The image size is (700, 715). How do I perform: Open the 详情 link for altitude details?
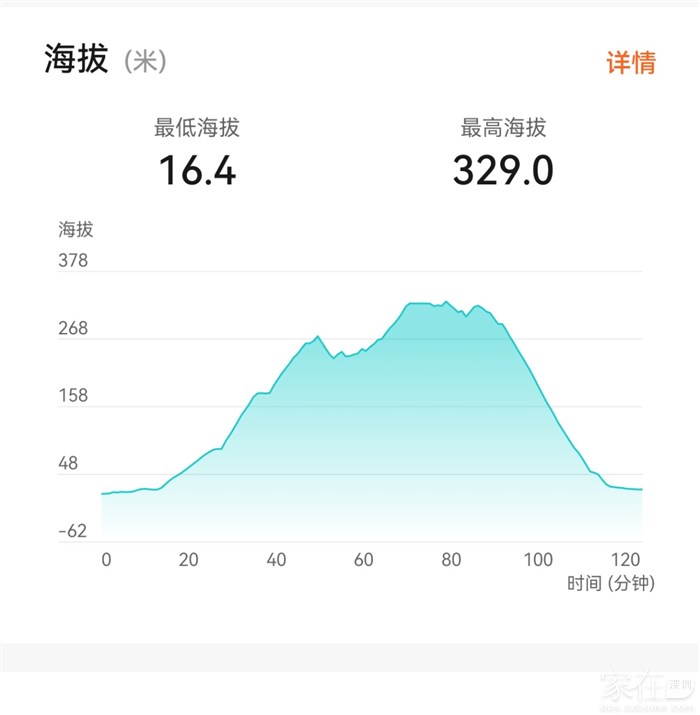(631, 62)
